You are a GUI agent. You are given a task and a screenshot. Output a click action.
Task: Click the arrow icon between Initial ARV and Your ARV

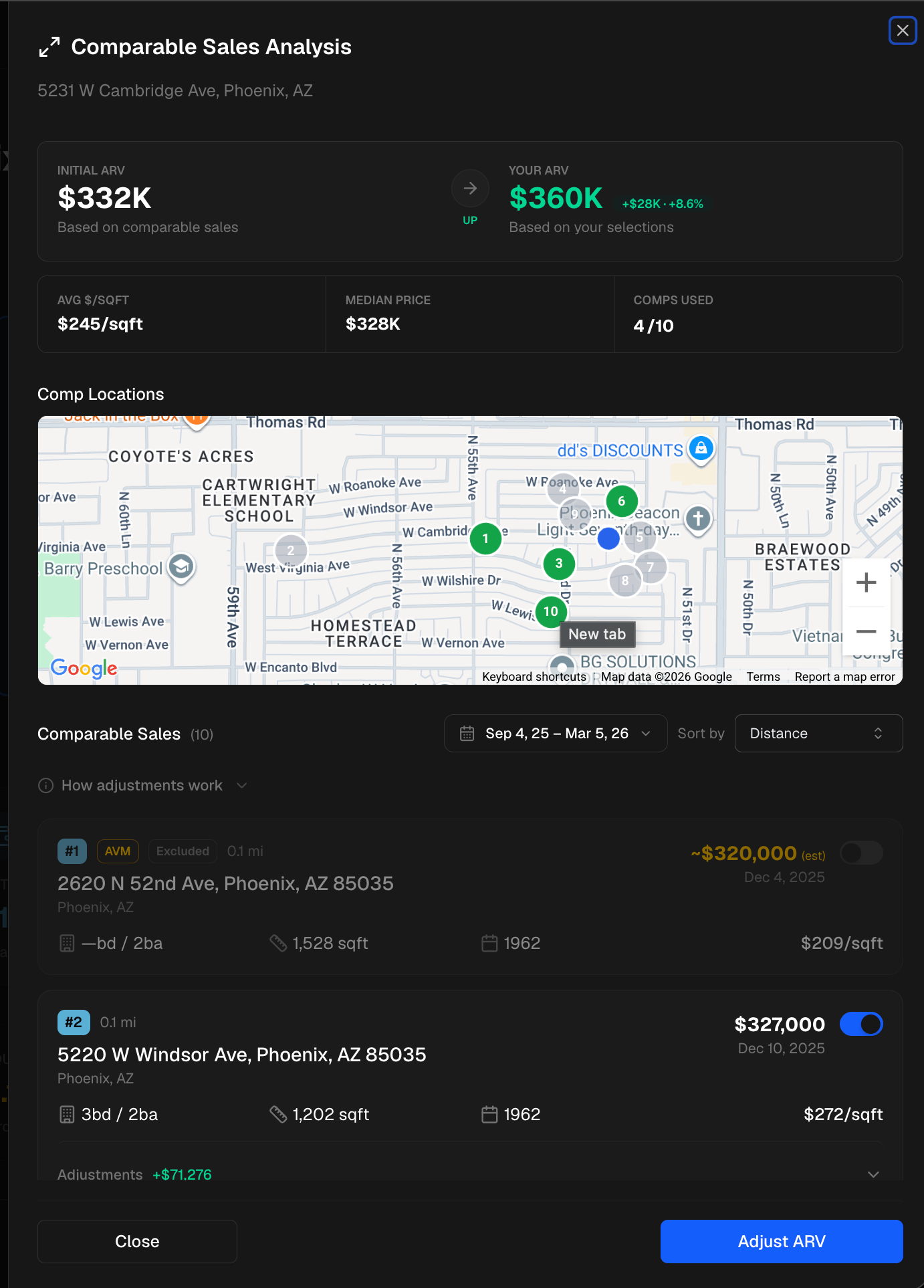(470, 188)
